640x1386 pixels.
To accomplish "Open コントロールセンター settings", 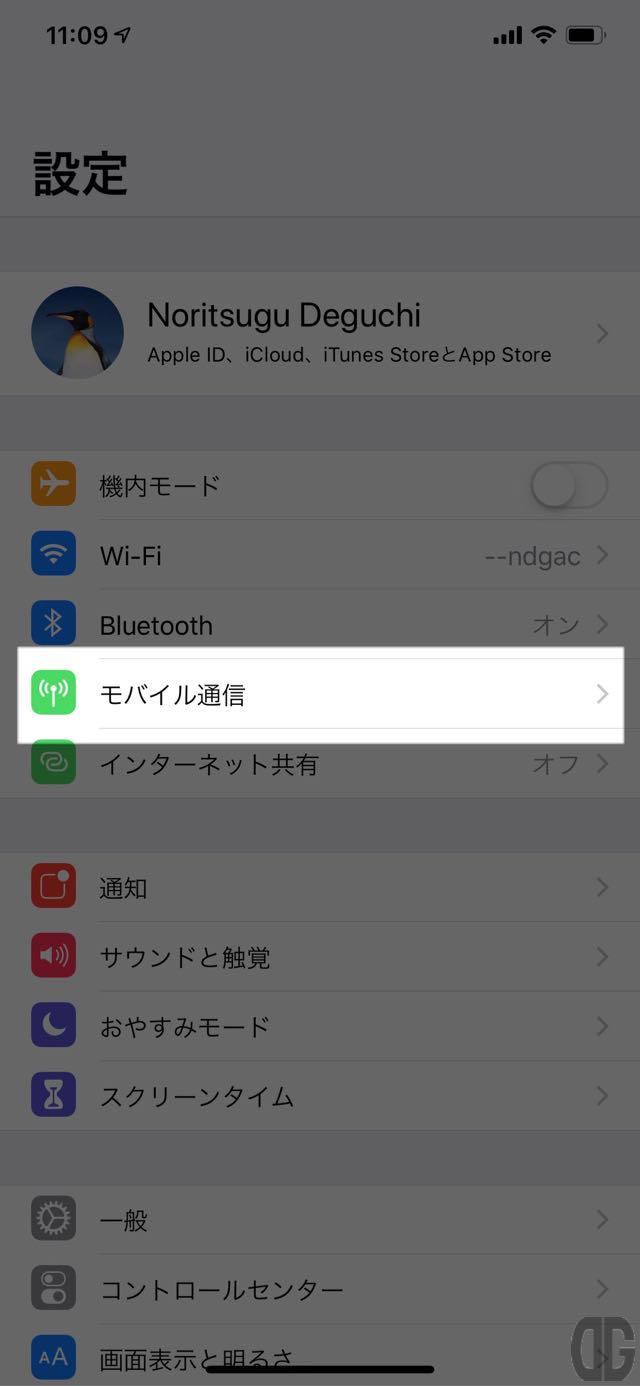I will (x=320, y=1289).
